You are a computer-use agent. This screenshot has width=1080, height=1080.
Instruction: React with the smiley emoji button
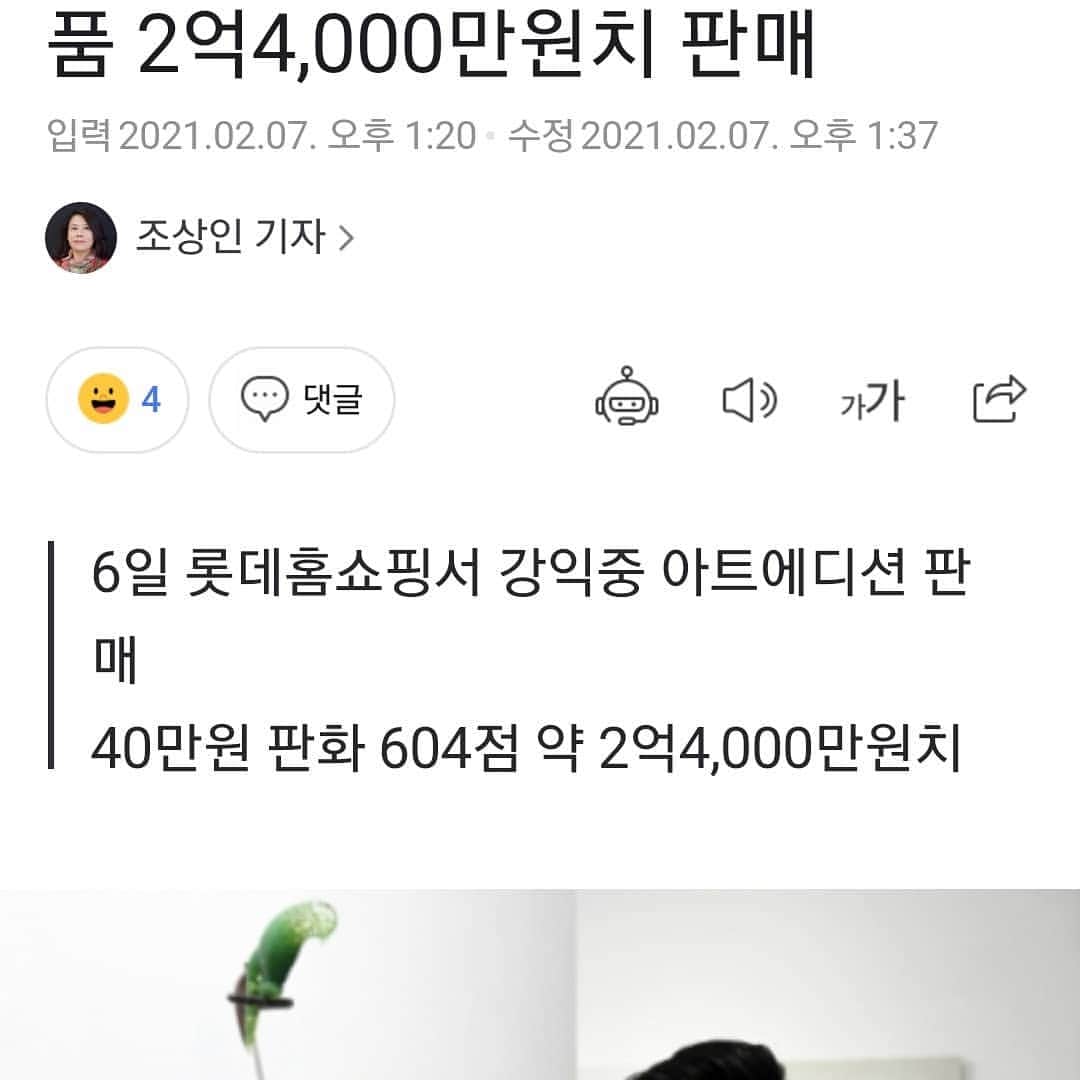click(x=117, y=400)
